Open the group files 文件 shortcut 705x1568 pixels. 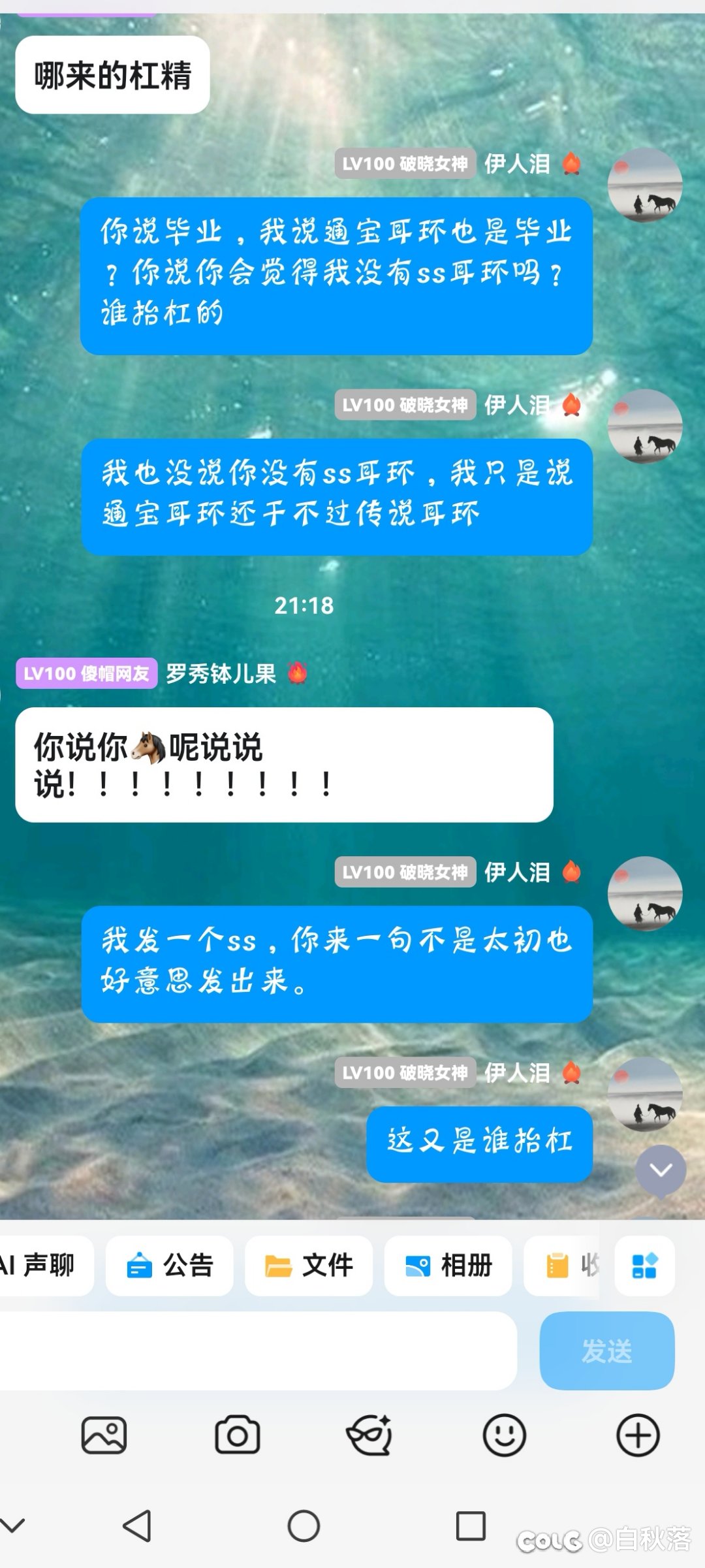308,1266
